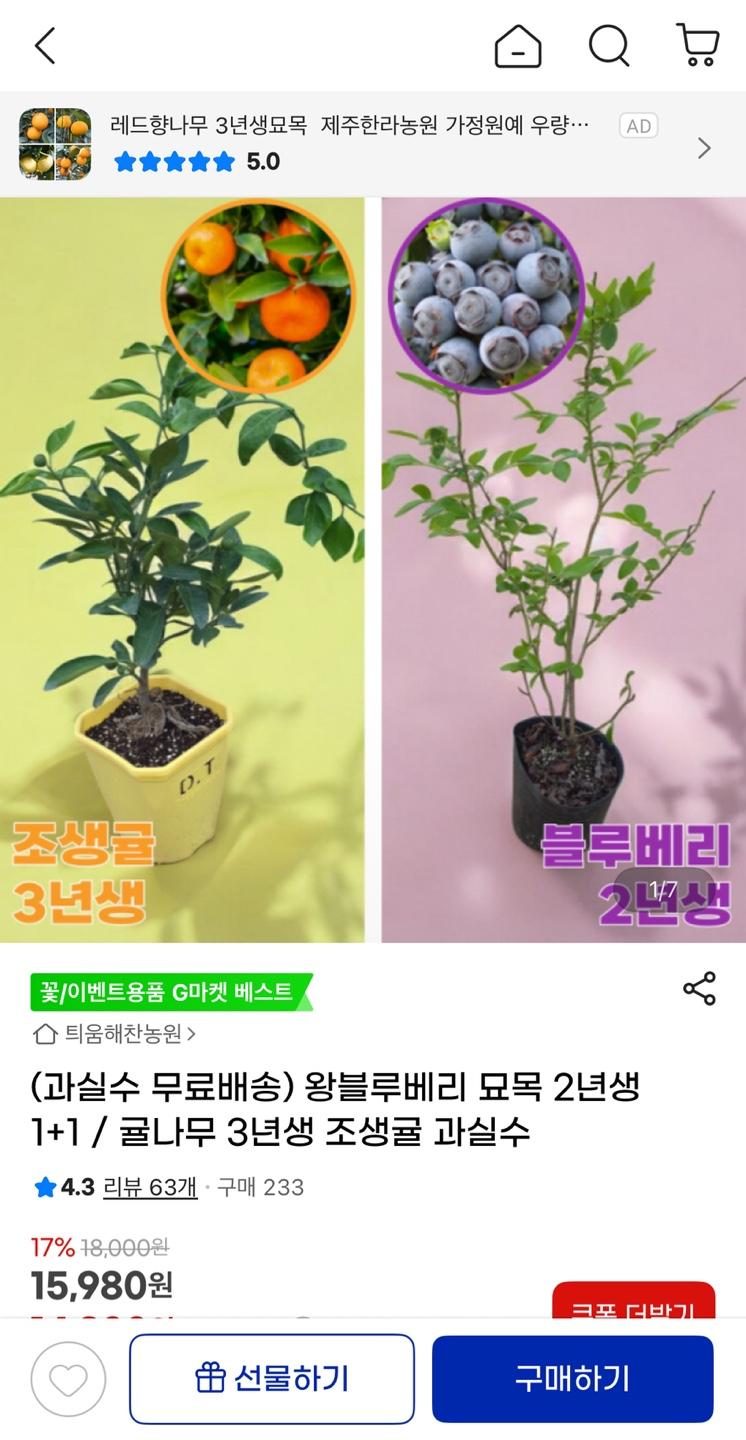The width and height of the screenshot is (746, 1440).
Task: Go back to the previous page
Action: pyautogui.click(x=45, y=46)
